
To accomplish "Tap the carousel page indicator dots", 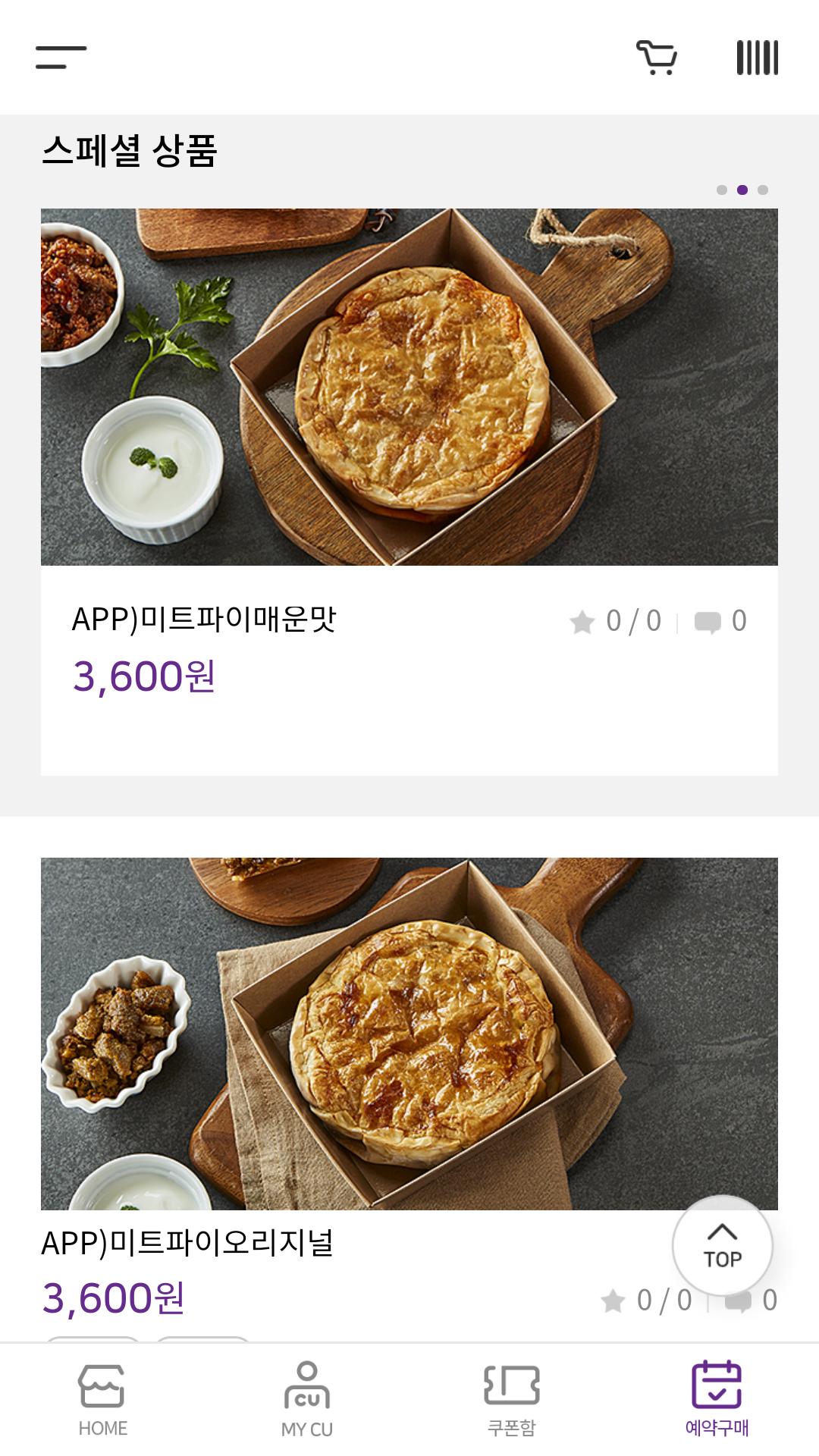I will tap(742, 190).
